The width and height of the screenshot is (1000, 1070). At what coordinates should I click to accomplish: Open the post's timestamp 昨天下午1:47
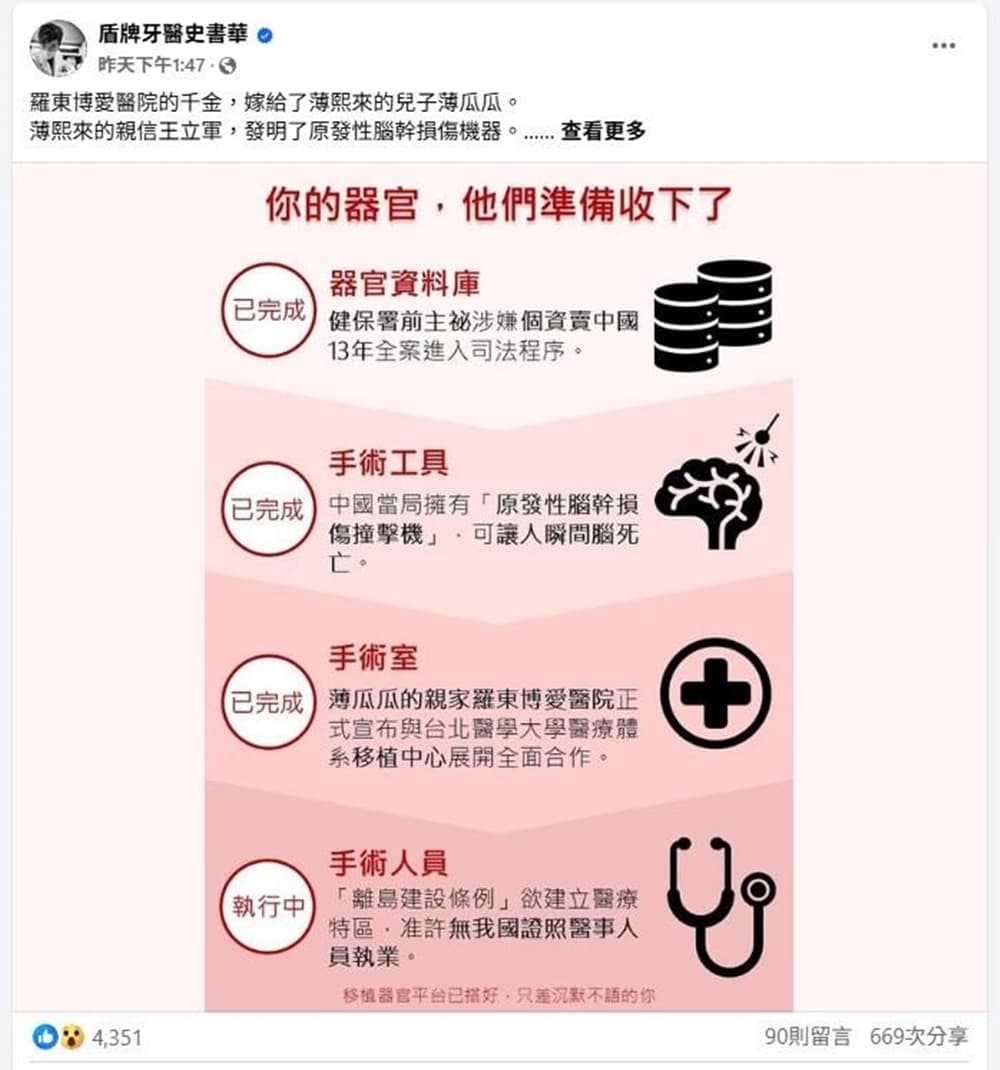[x=153, y=65]
